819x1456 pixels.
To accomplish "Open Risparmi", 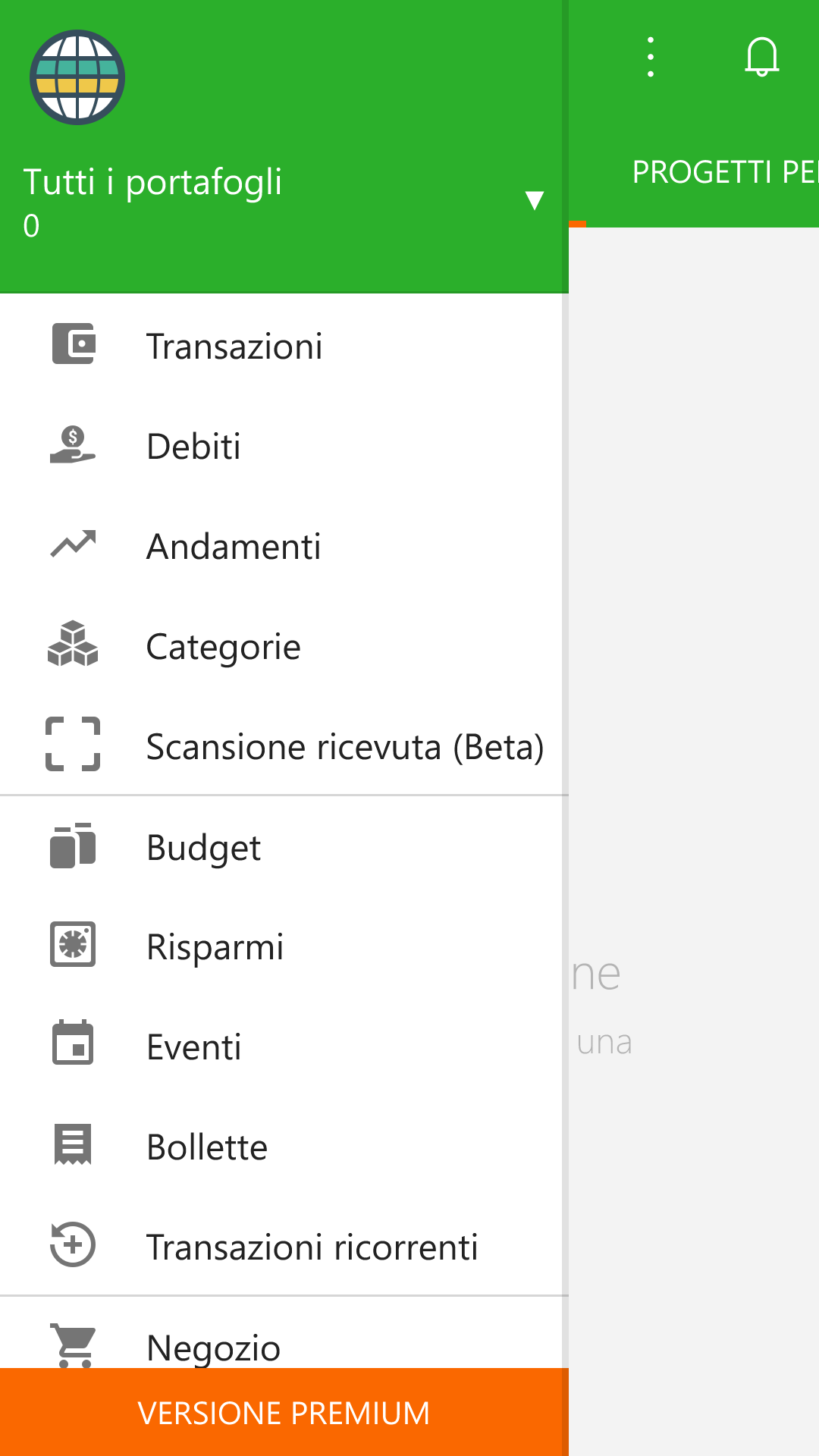I will tap(284, 946).
